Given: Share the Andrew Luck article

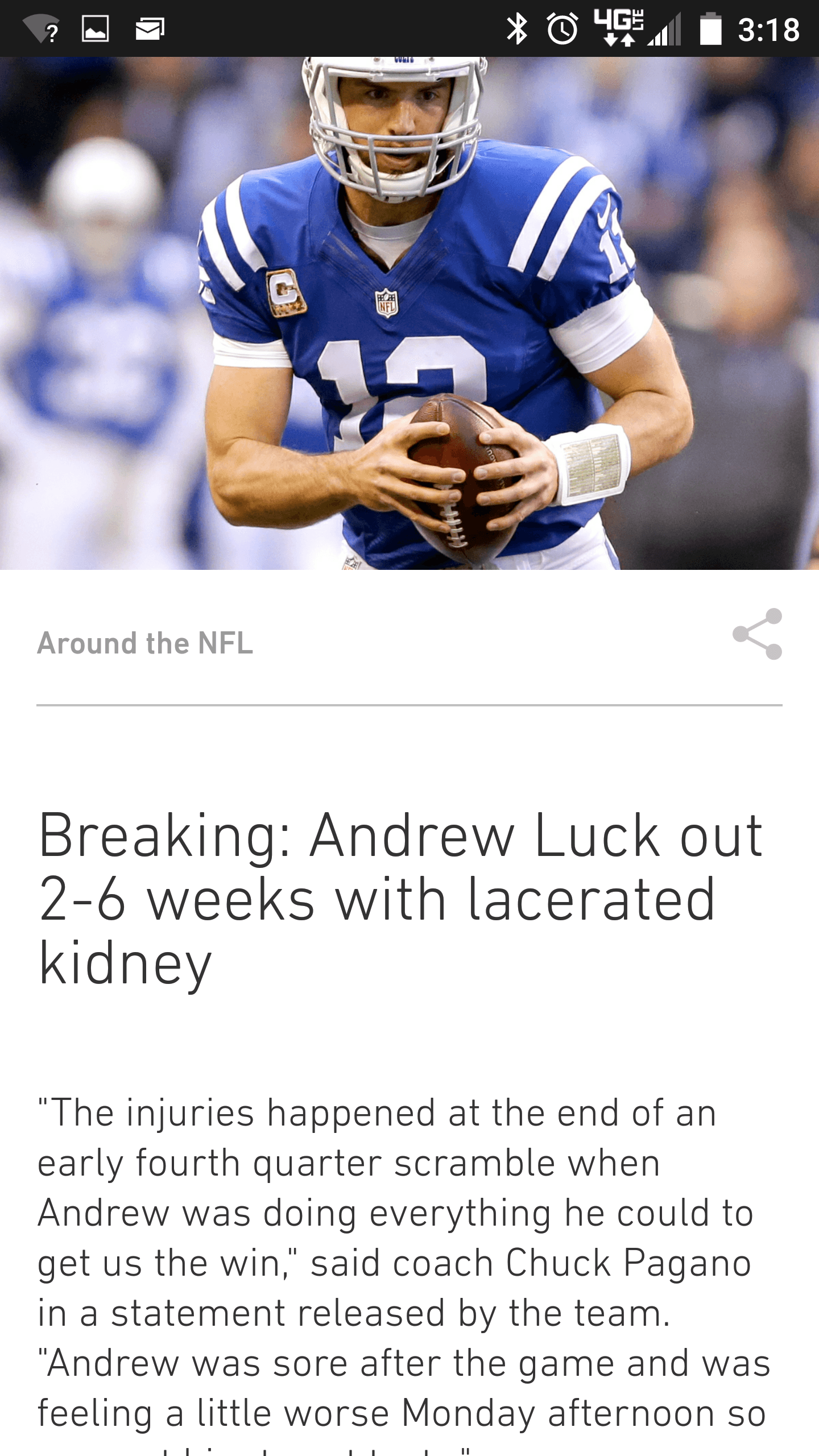Looking at the screenshot, I should click(x=757, y=634).
